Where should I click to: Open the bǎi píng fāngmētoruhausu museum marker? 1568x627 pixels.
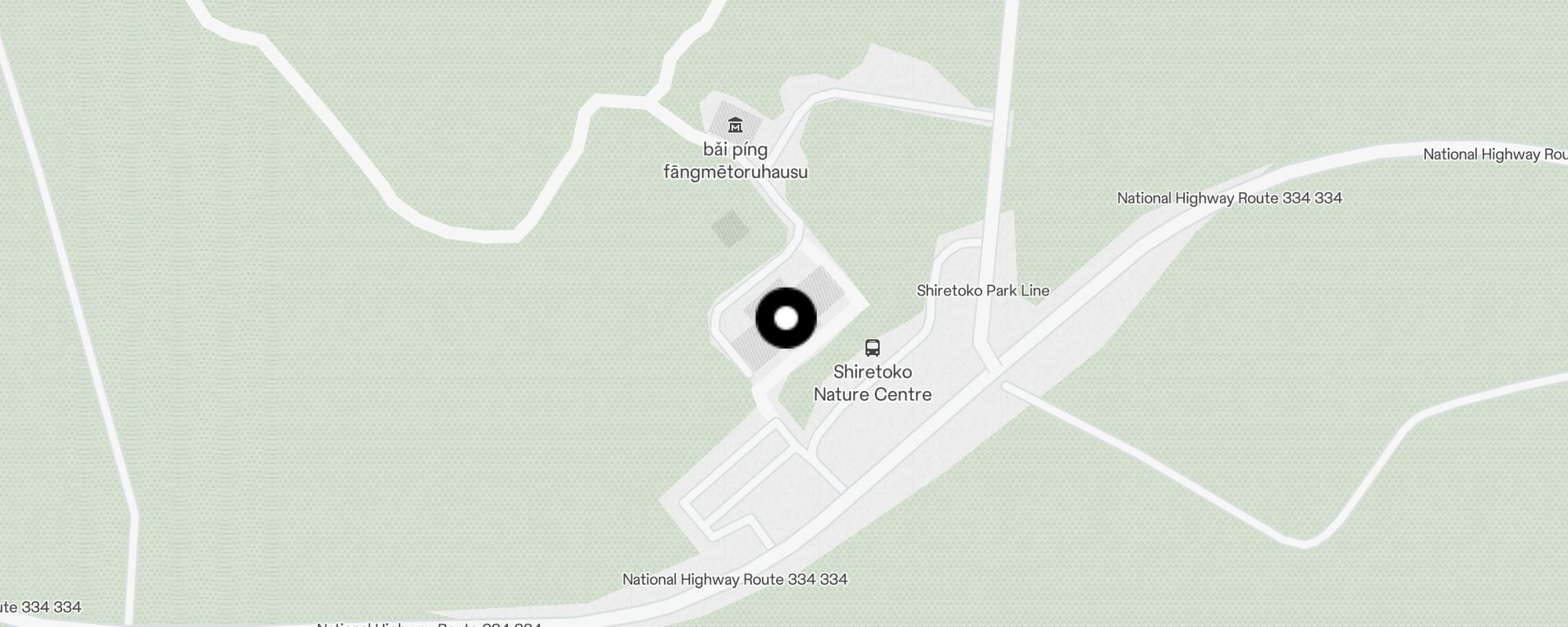coord(735,125)
